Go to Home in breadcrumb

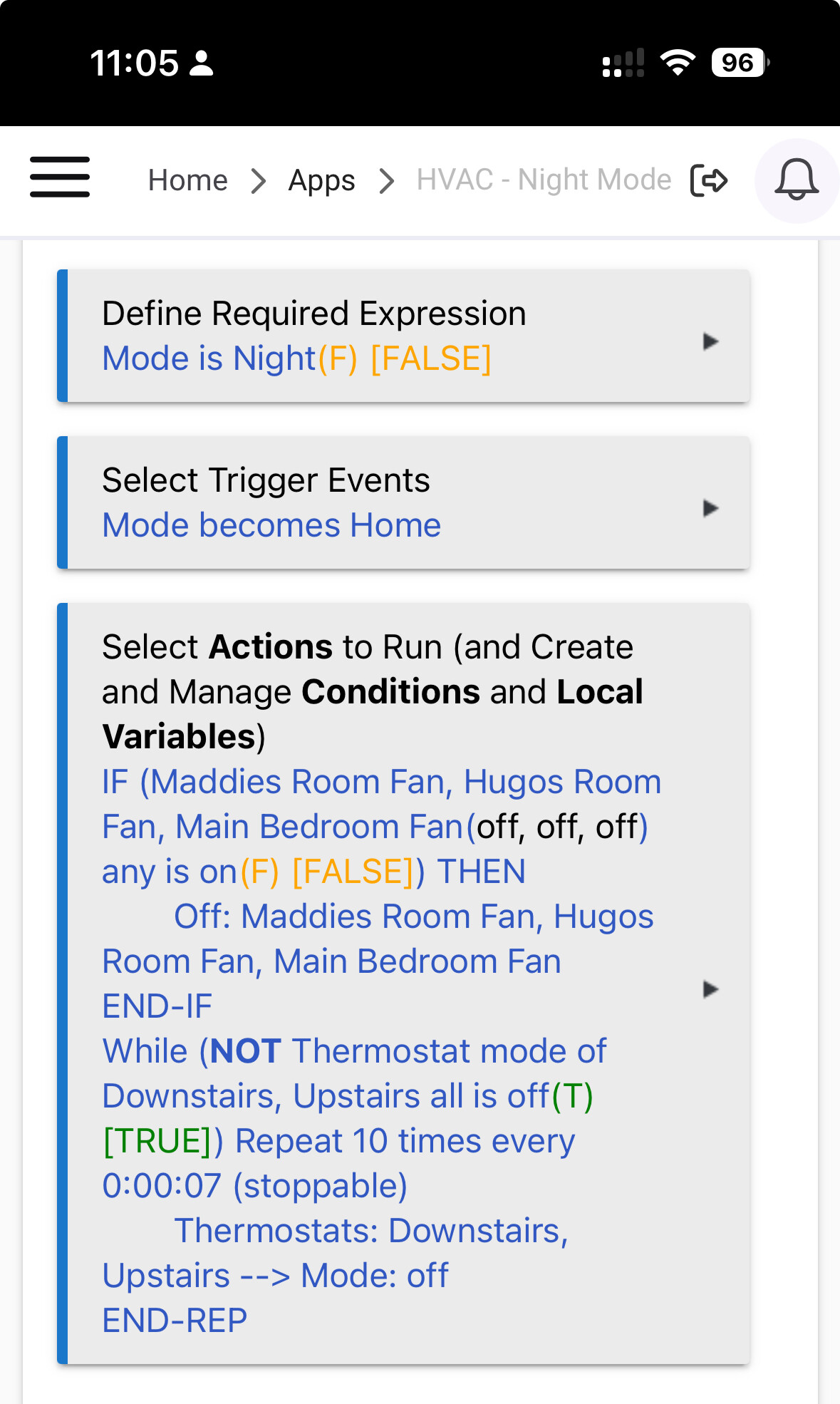(x=188, y=180)
